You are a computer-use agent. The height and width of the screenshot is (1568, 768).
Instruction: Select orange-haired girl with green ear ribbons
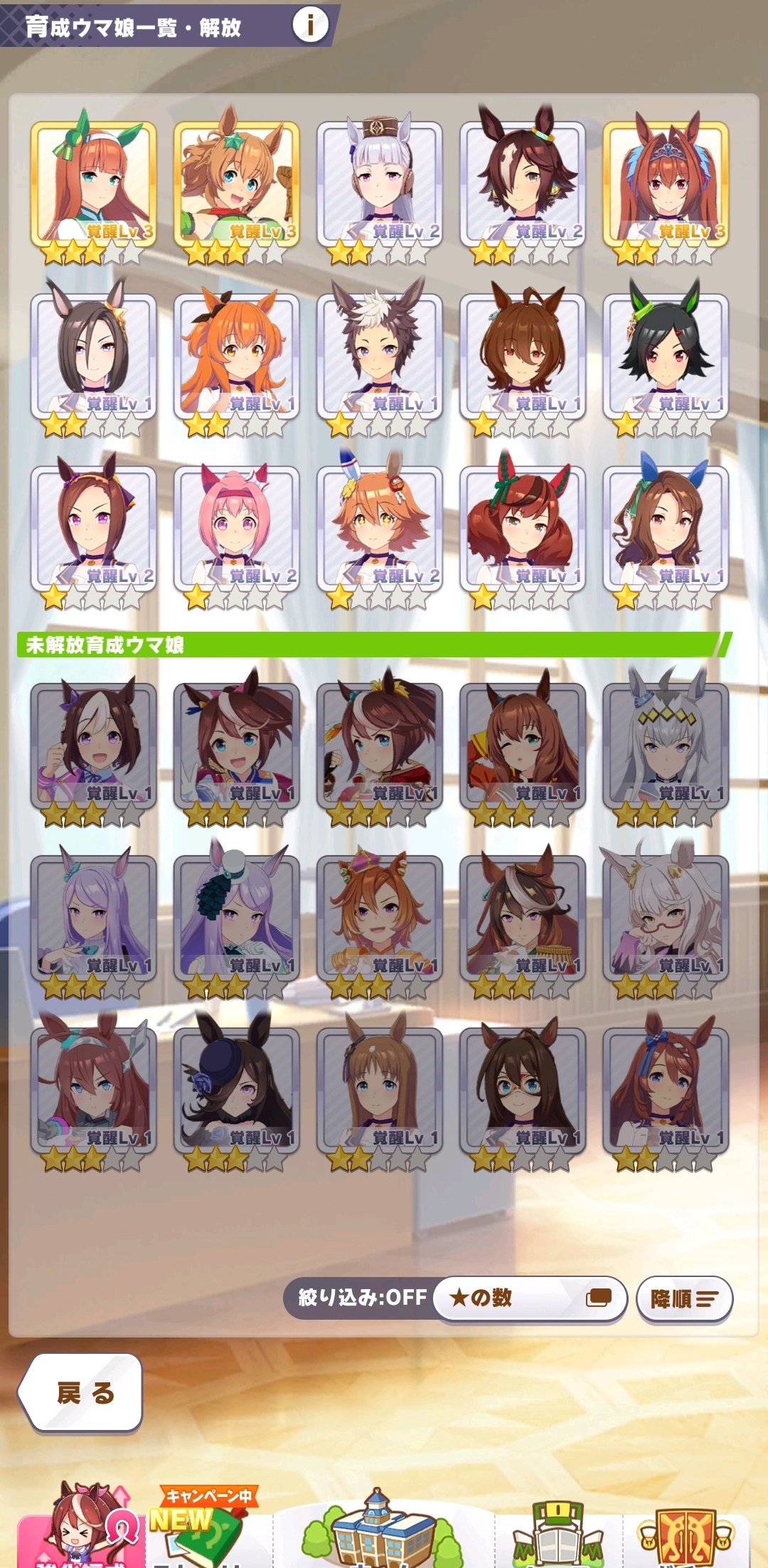94,184
